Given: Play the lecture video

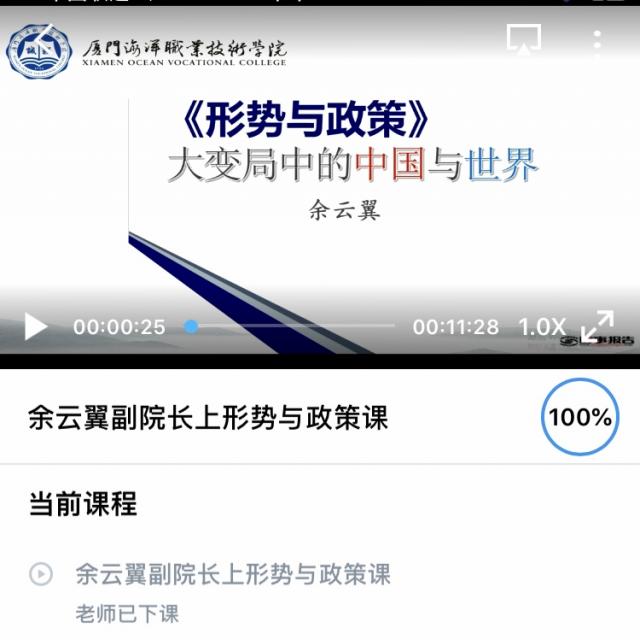Looking at the screenshot, I should pos(36,326).
